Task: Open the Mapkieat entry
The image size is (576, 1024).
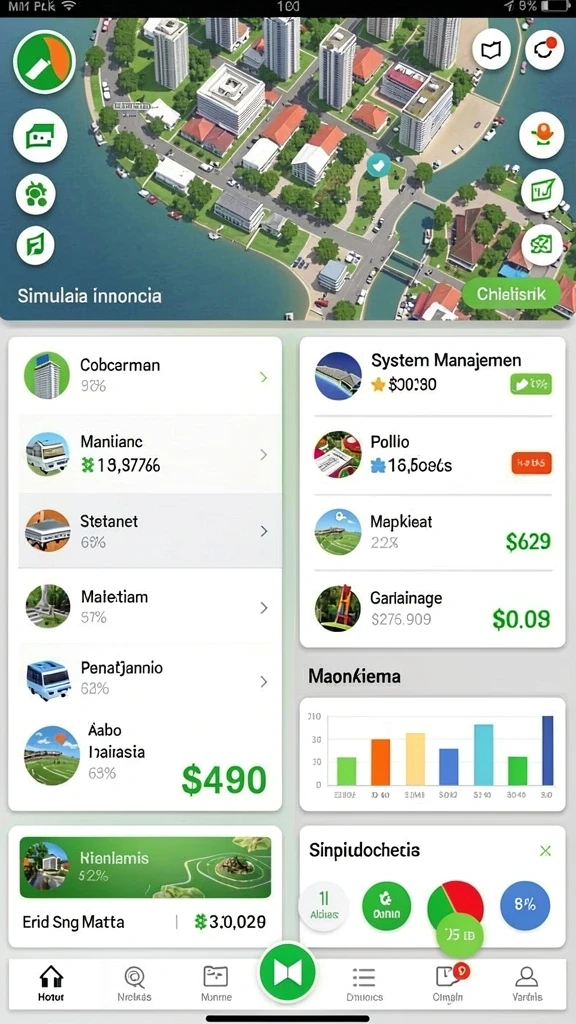Action: (x=432, y=532)
